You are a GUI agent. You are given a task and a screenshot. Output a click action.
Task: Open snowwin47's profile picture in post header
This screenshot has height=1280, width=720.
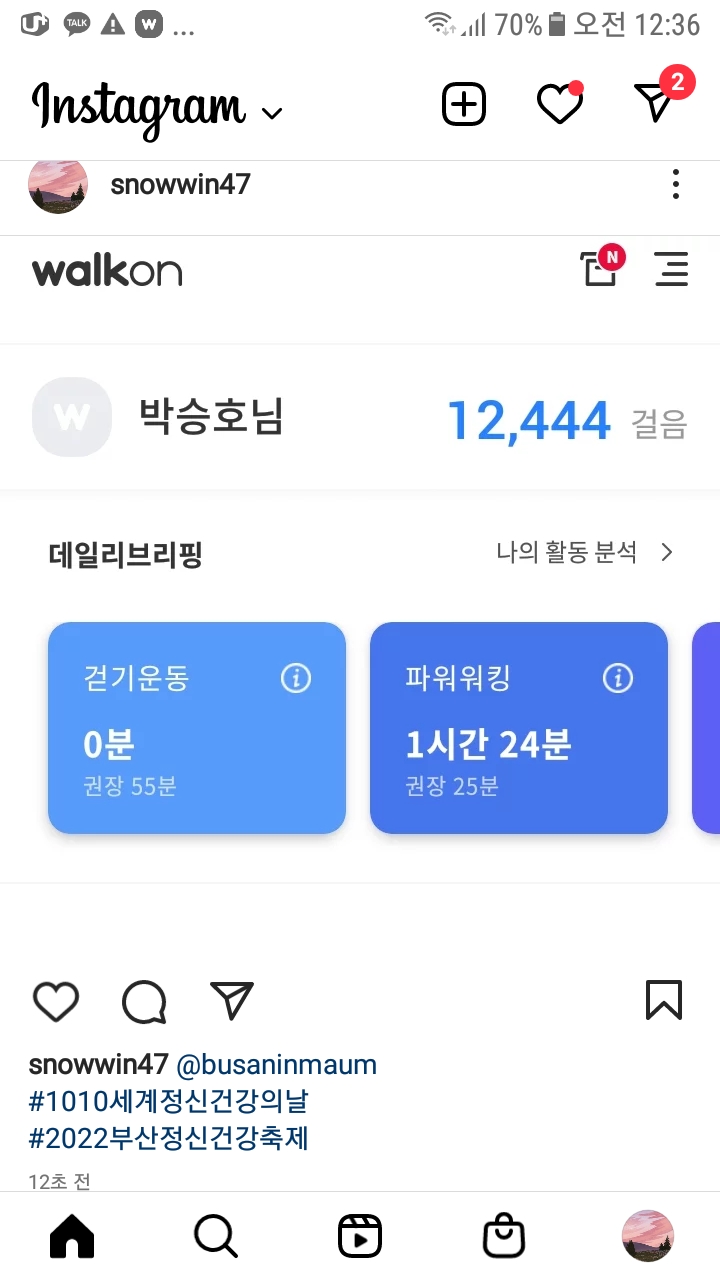58,186
